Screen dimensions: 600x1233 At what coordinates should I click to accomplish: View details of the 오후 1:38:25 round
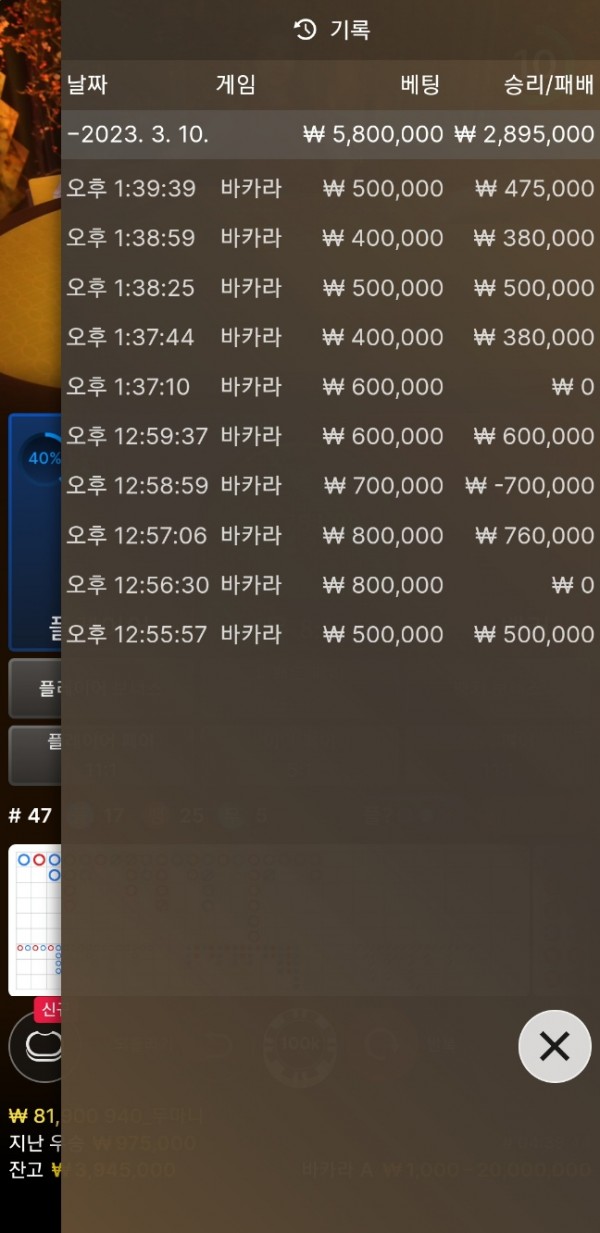pyautogui.click(x=330, y=288)
